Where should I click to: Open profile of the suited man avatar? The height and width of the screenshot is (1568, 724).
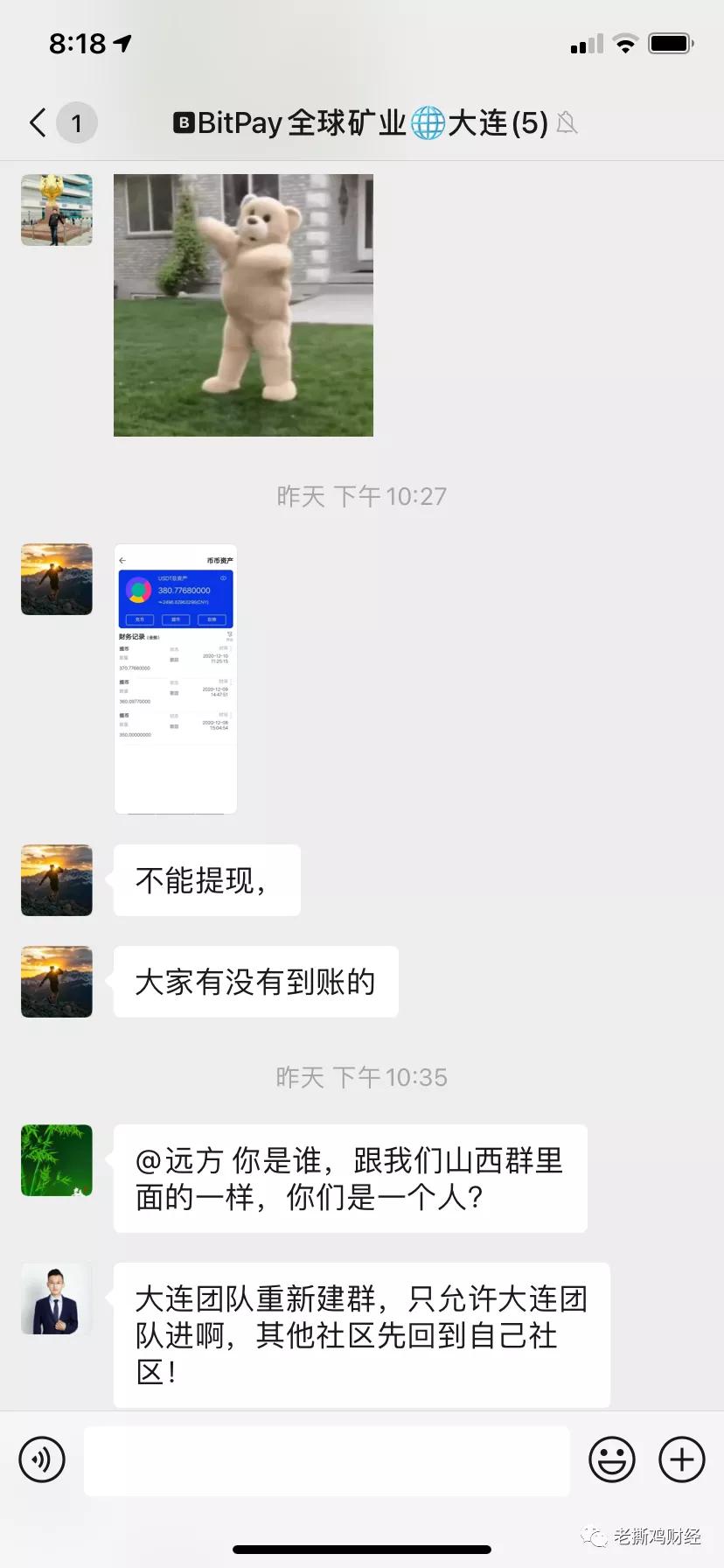coord(57,1298)
